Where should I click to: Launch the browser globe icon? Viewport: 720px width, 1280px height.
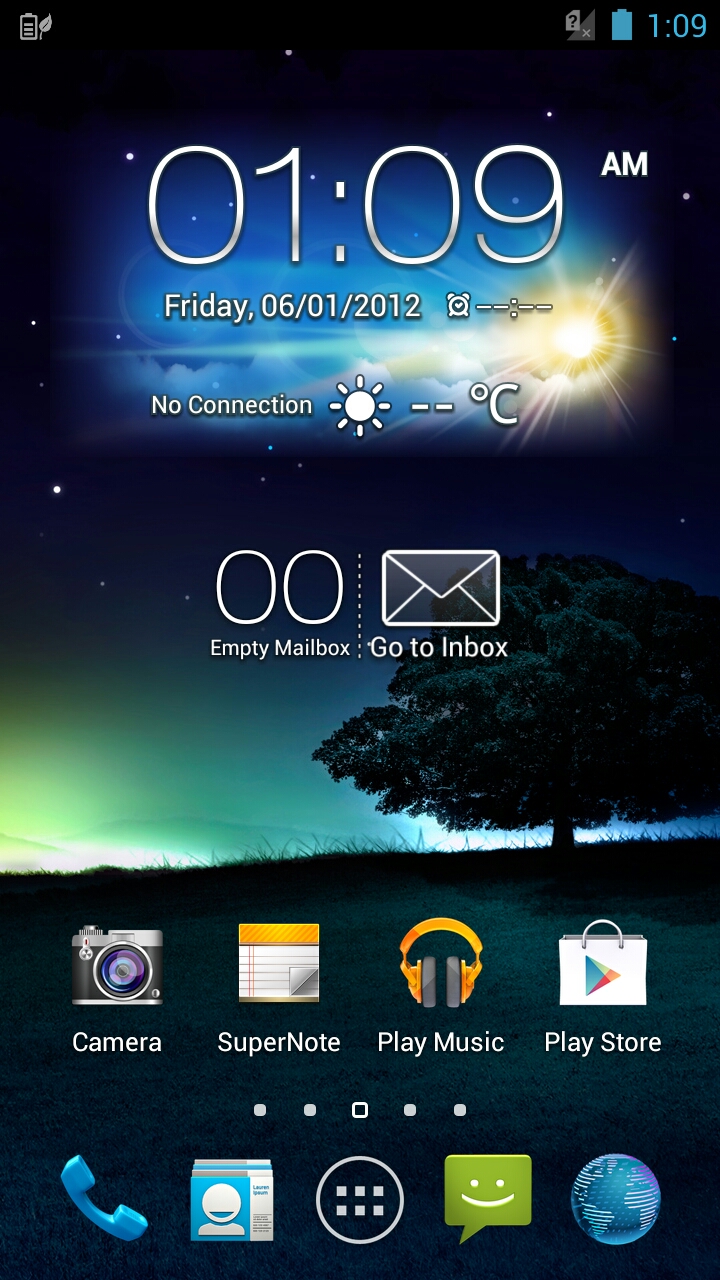click(616, 1199)
